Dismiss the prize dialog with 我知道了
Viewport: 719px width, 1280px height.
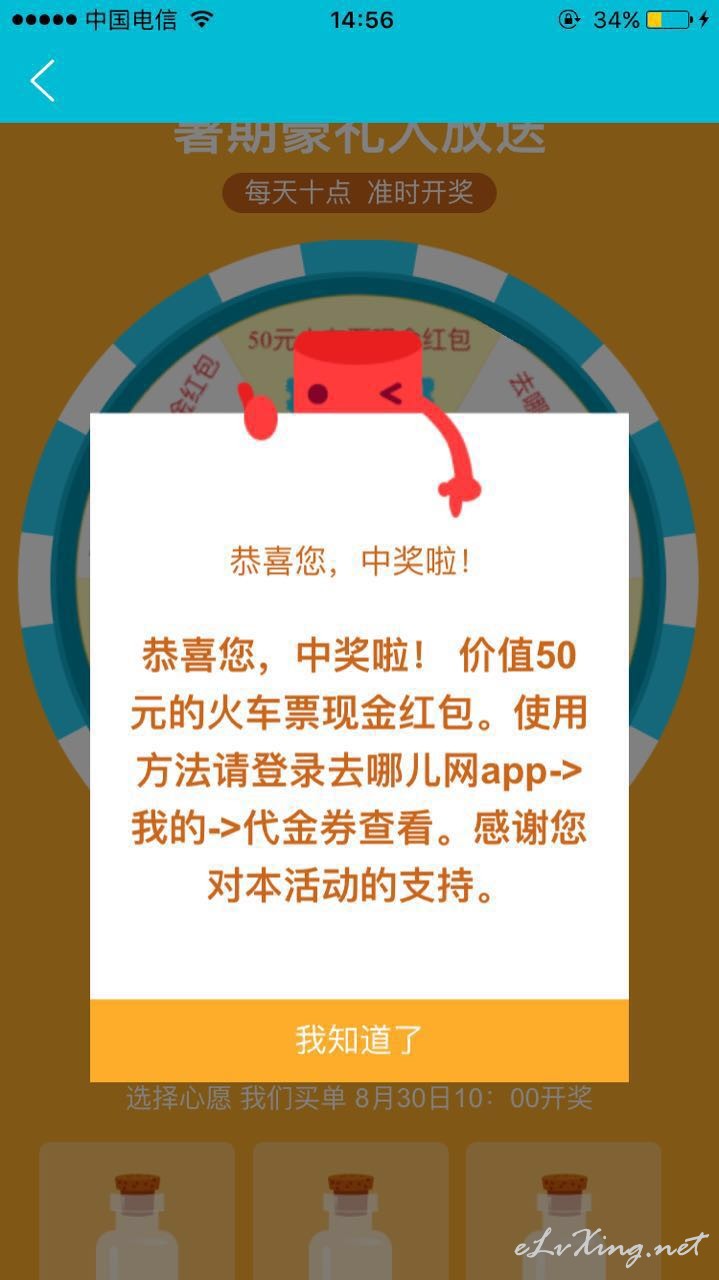click(x=359, y=1040)
